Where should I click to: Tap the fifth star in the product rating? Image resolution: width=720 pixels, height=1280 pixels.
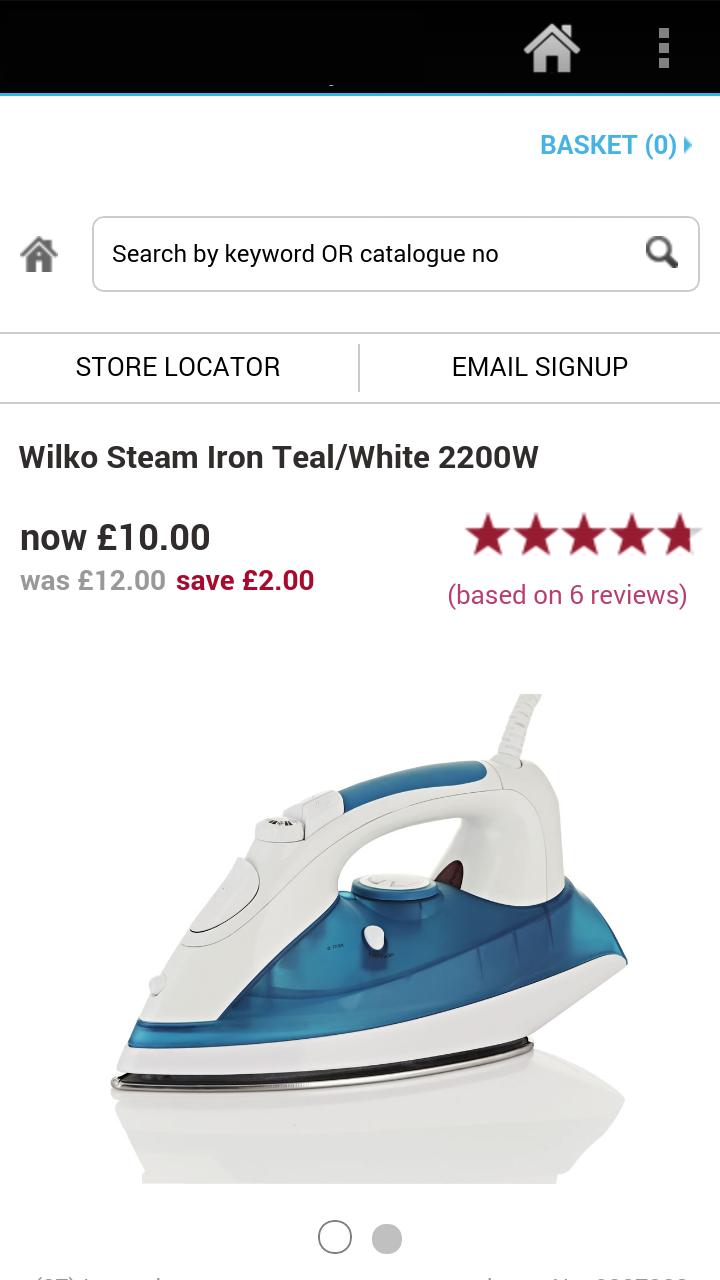[x=677, y=533]
